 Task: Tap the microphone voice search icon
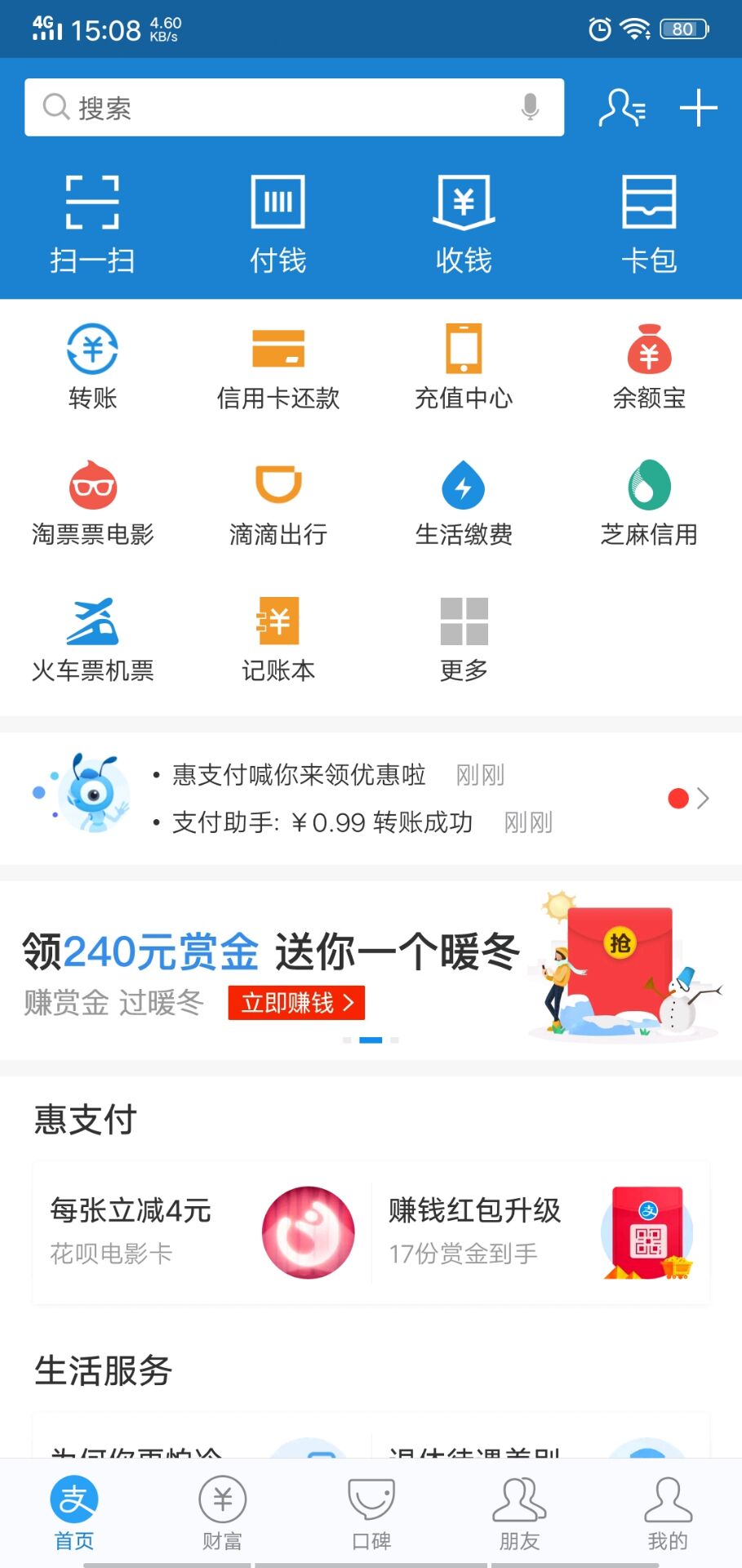click(x=530, y=107)
